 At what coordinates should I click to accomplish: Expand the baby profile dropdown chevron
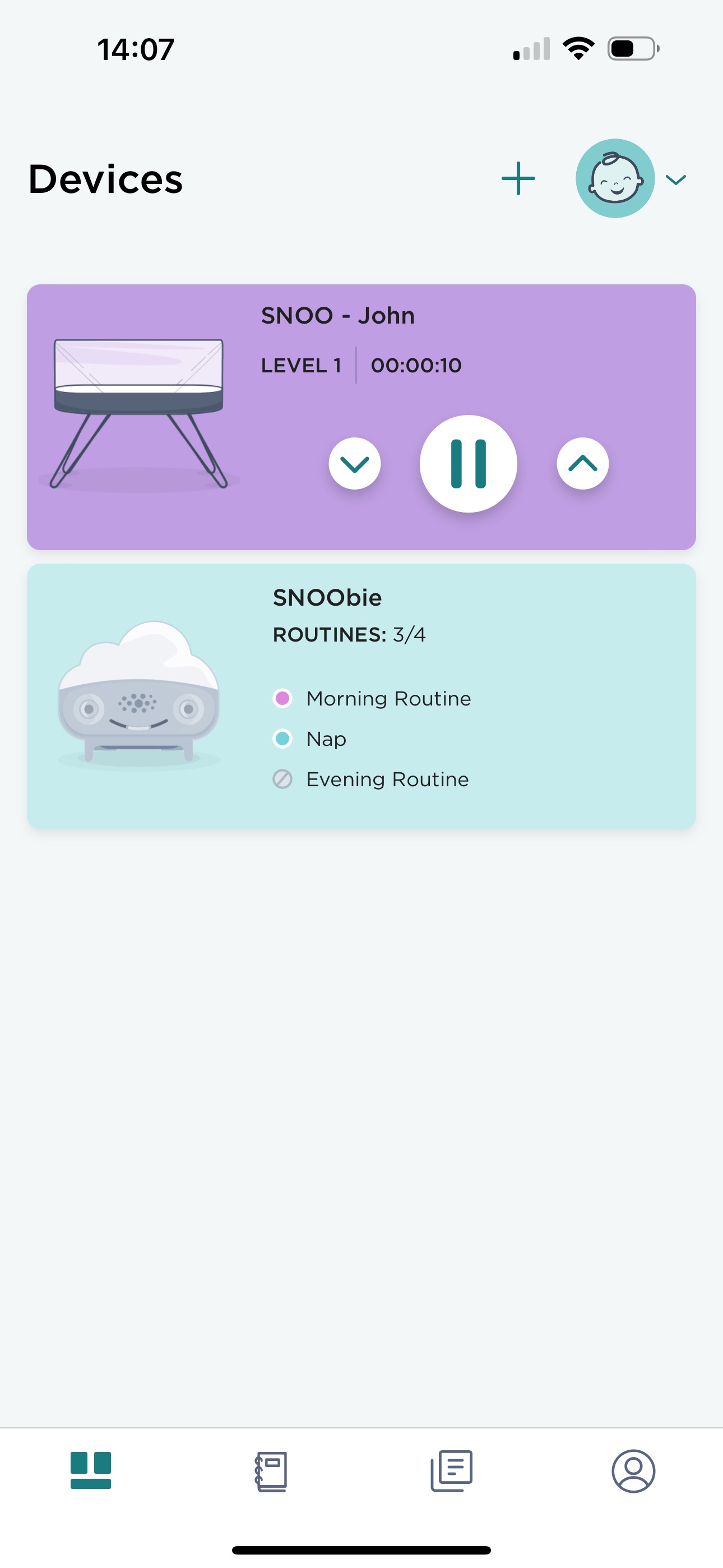pyautogui.click(x=675, y=179)
